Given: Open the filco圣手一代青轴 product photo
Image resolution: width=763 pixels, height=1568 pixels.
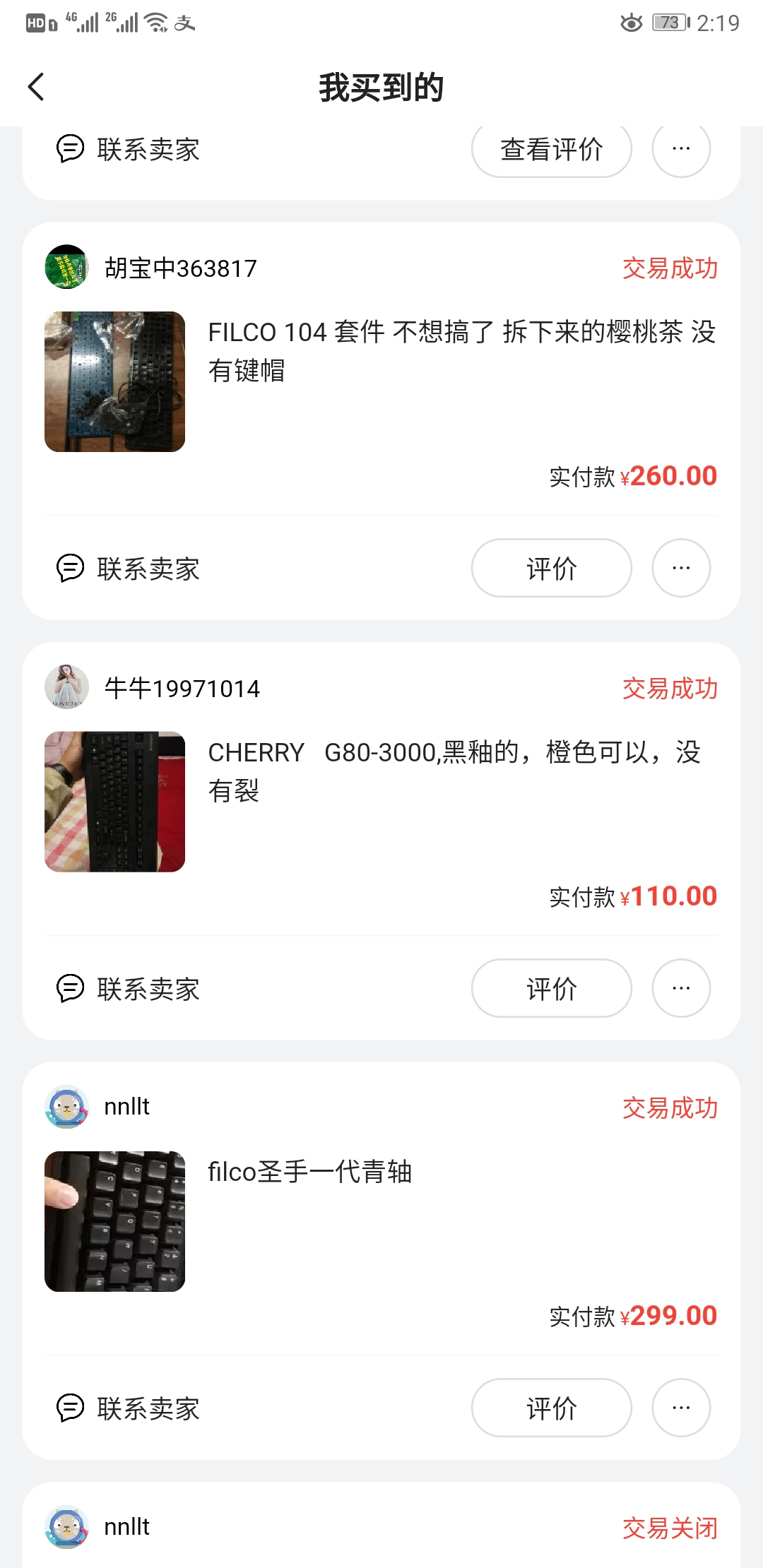Looking at the screenshot, I should pyautogui.click(x=115, y=1220).
